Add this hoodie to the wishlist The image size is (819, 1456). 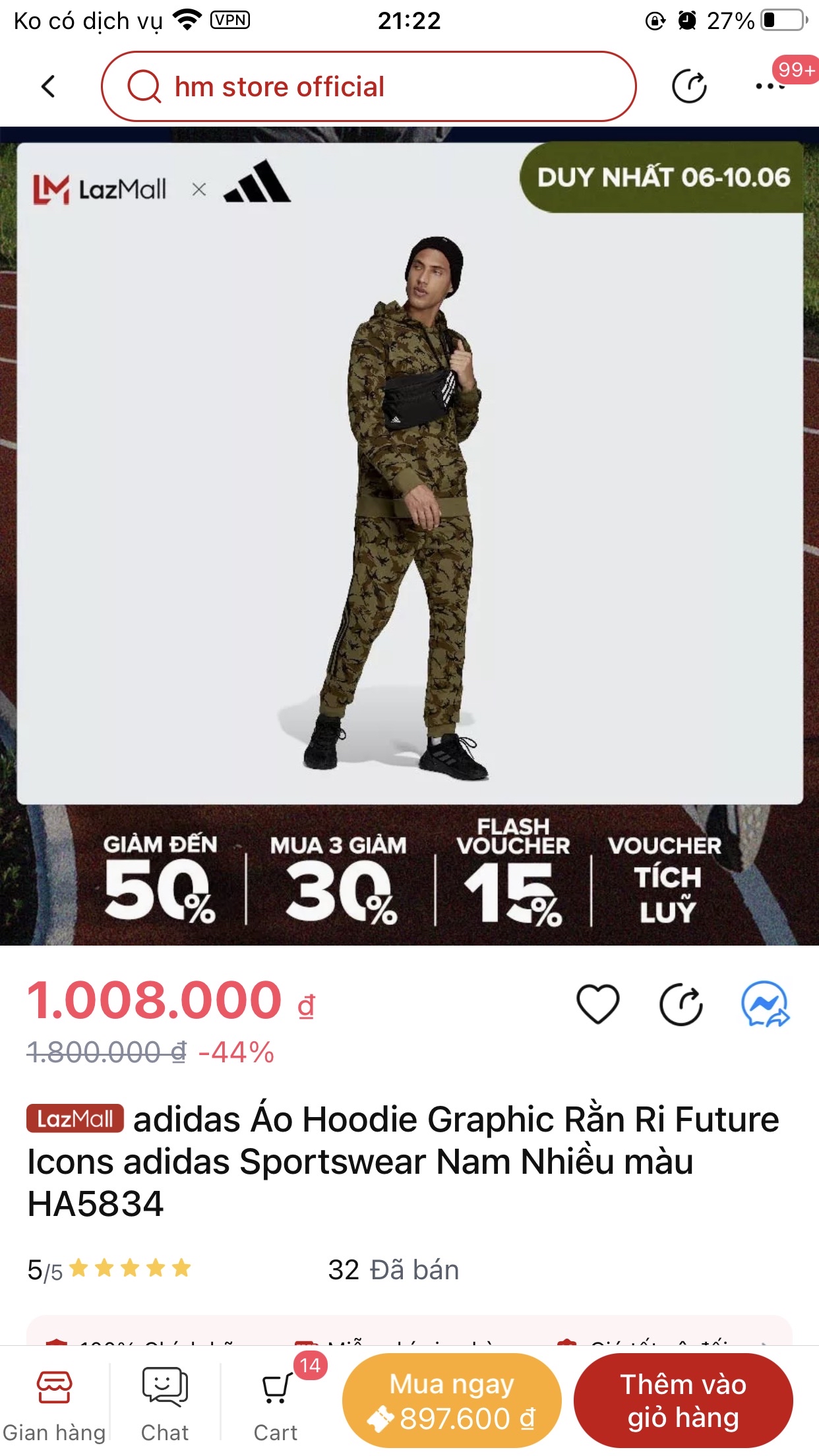(x=597, y=1004)
